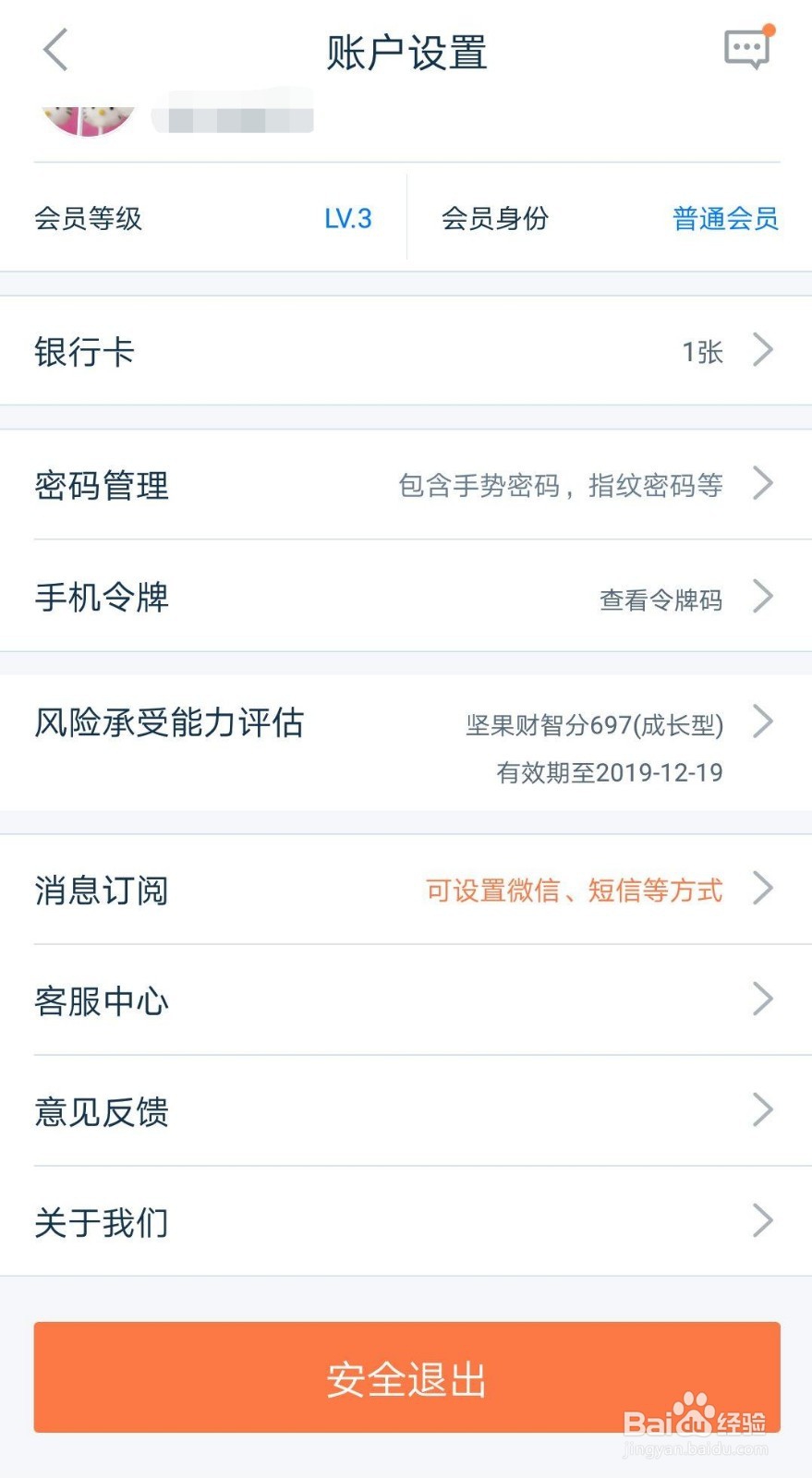Viewport: 812px width, 1478px height.
Task: Open 银行卡 showing 1张 bank card
Action: (406, 351)
